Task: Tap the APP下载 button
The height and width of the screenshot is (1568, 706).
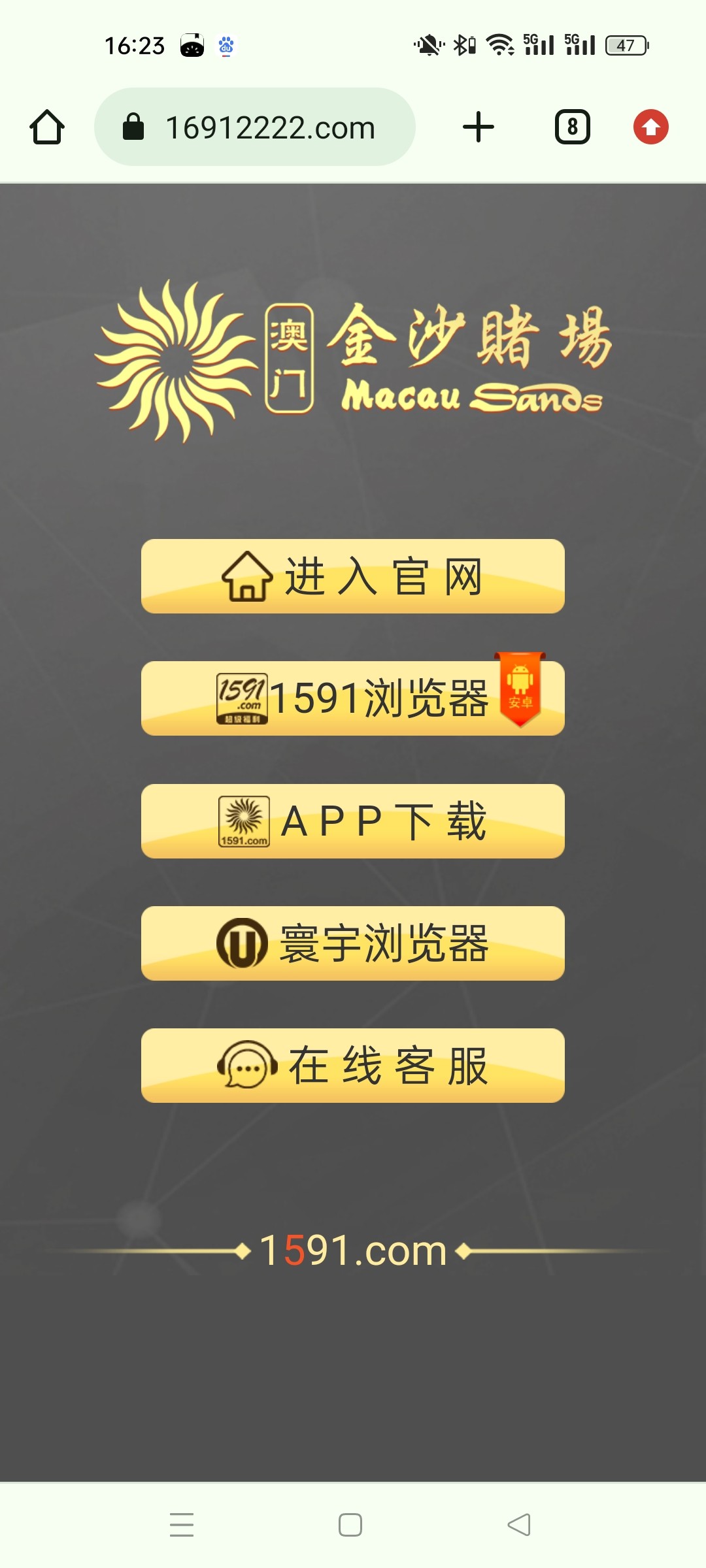Action: click(x=353, y=821)
